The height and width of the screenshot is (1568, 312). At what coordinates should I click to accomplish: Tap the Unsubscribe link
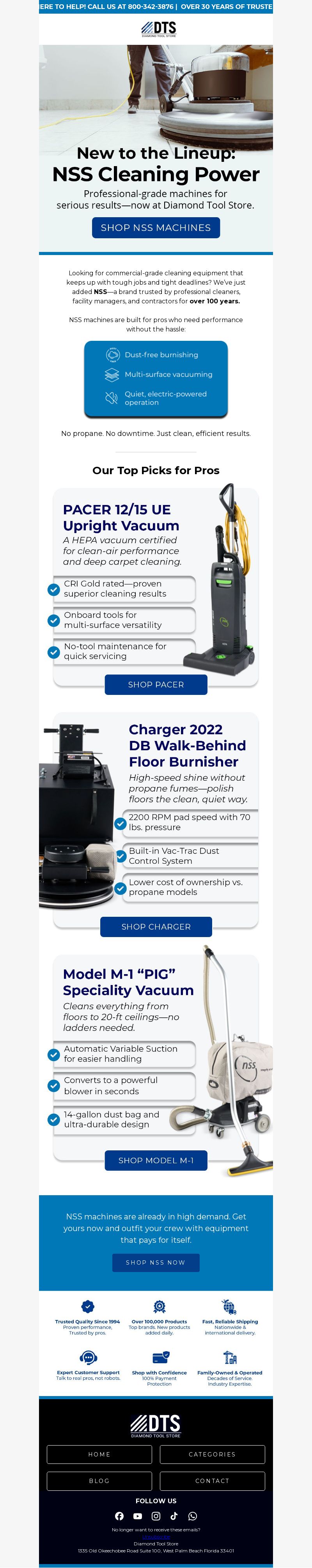156,1537
